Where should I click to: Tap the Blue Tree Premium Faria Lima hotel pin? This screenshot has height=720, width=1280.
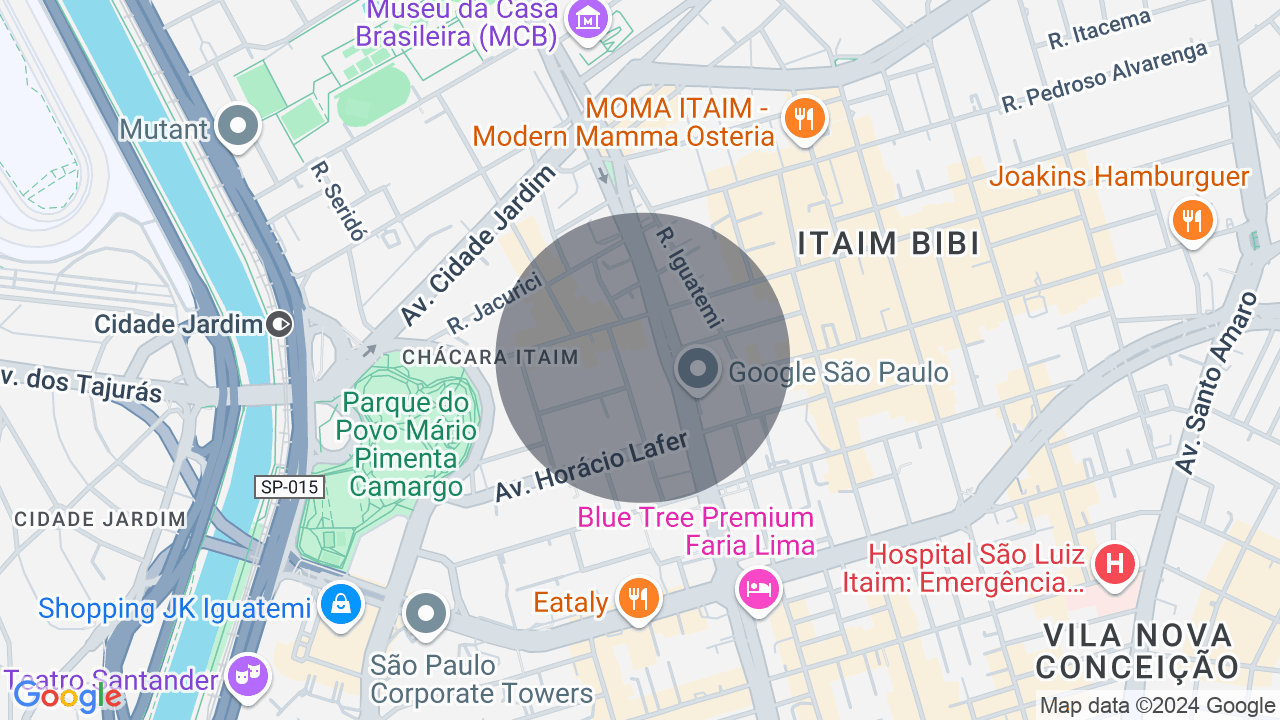coord(758,587)
